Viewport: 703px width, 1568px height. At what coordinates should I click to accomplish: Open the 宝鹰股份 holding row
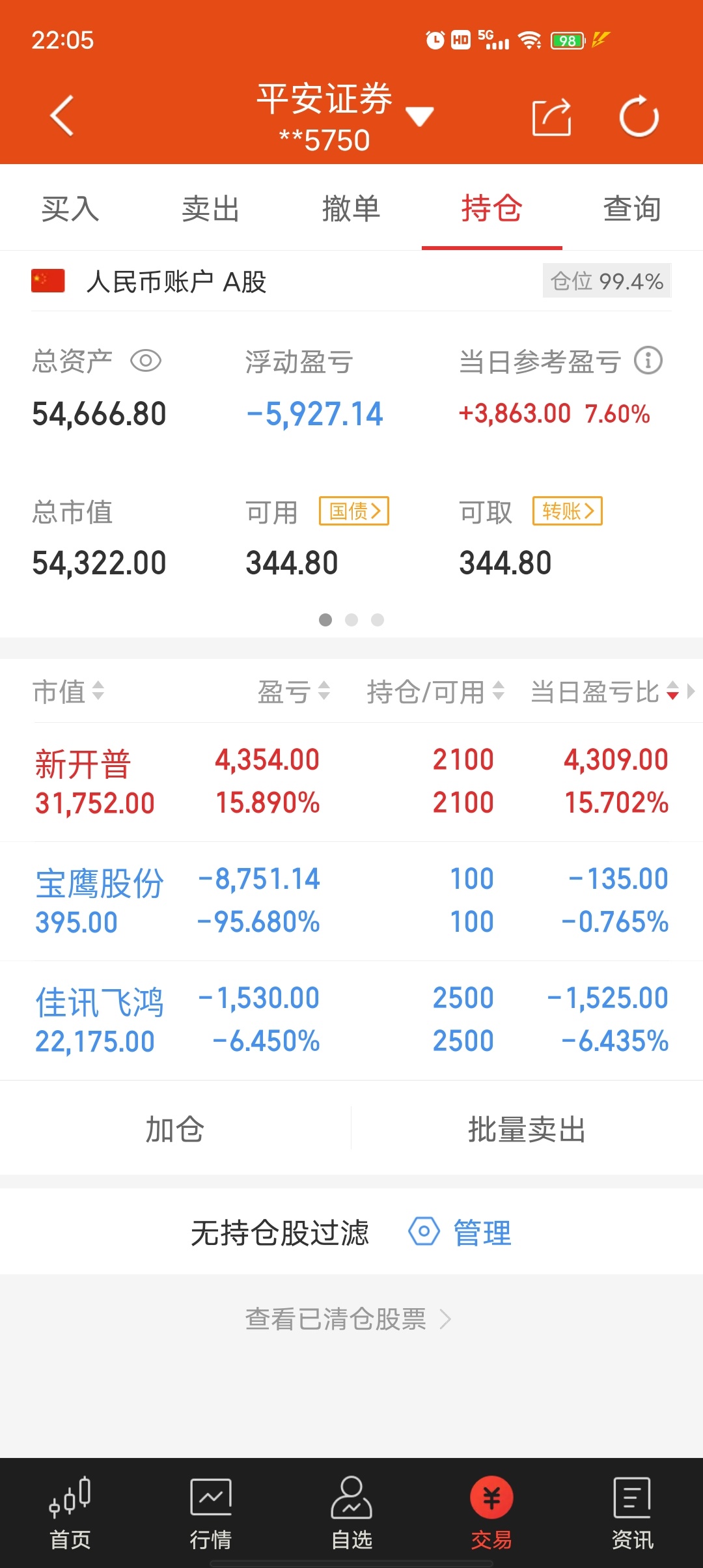[x=351, y=901]
